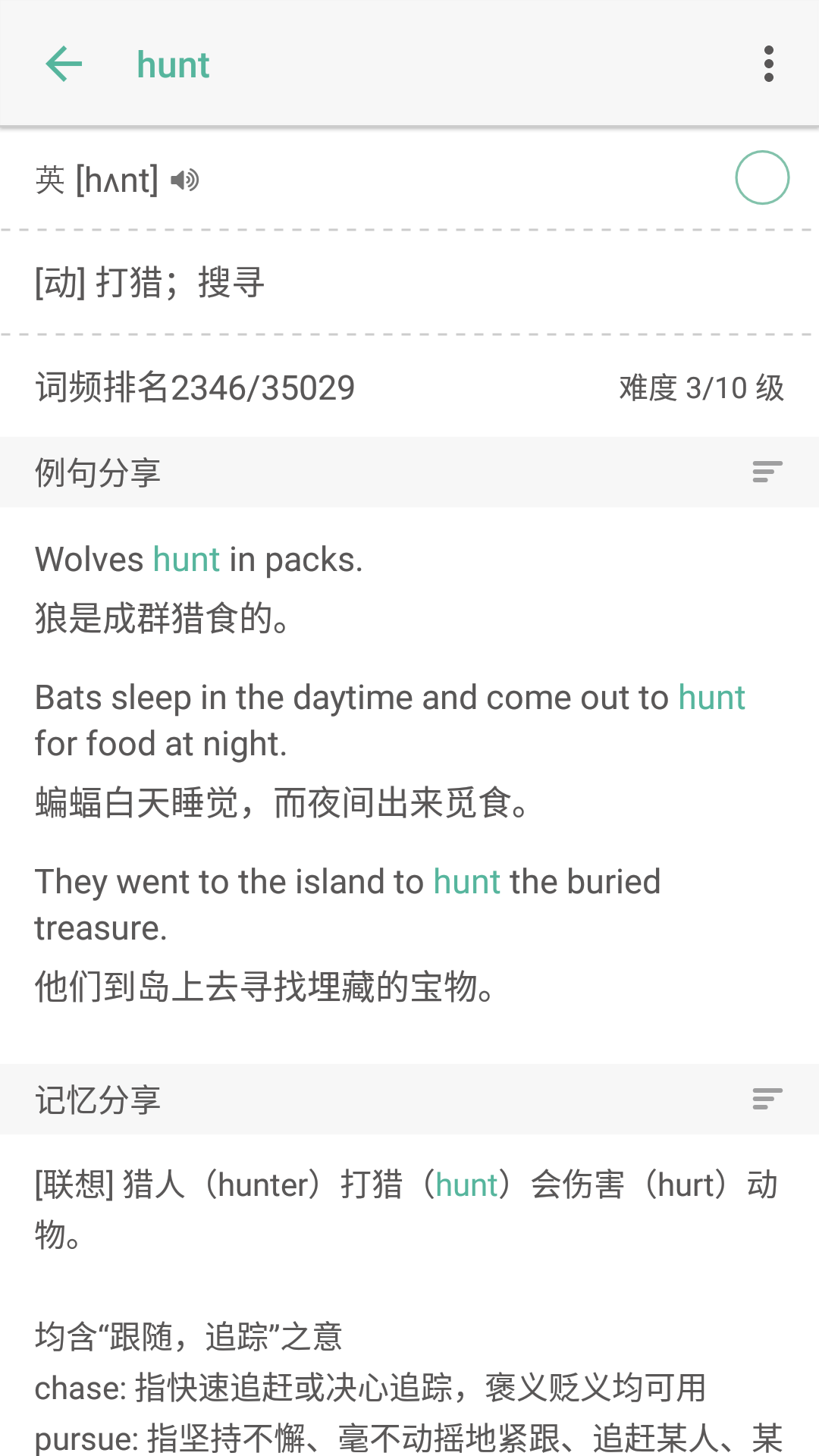The height and width of the screenshot is (1456, 819).
Task: Tap the word frequency ranking 2346/35029 text
Action: click(195, 387)
